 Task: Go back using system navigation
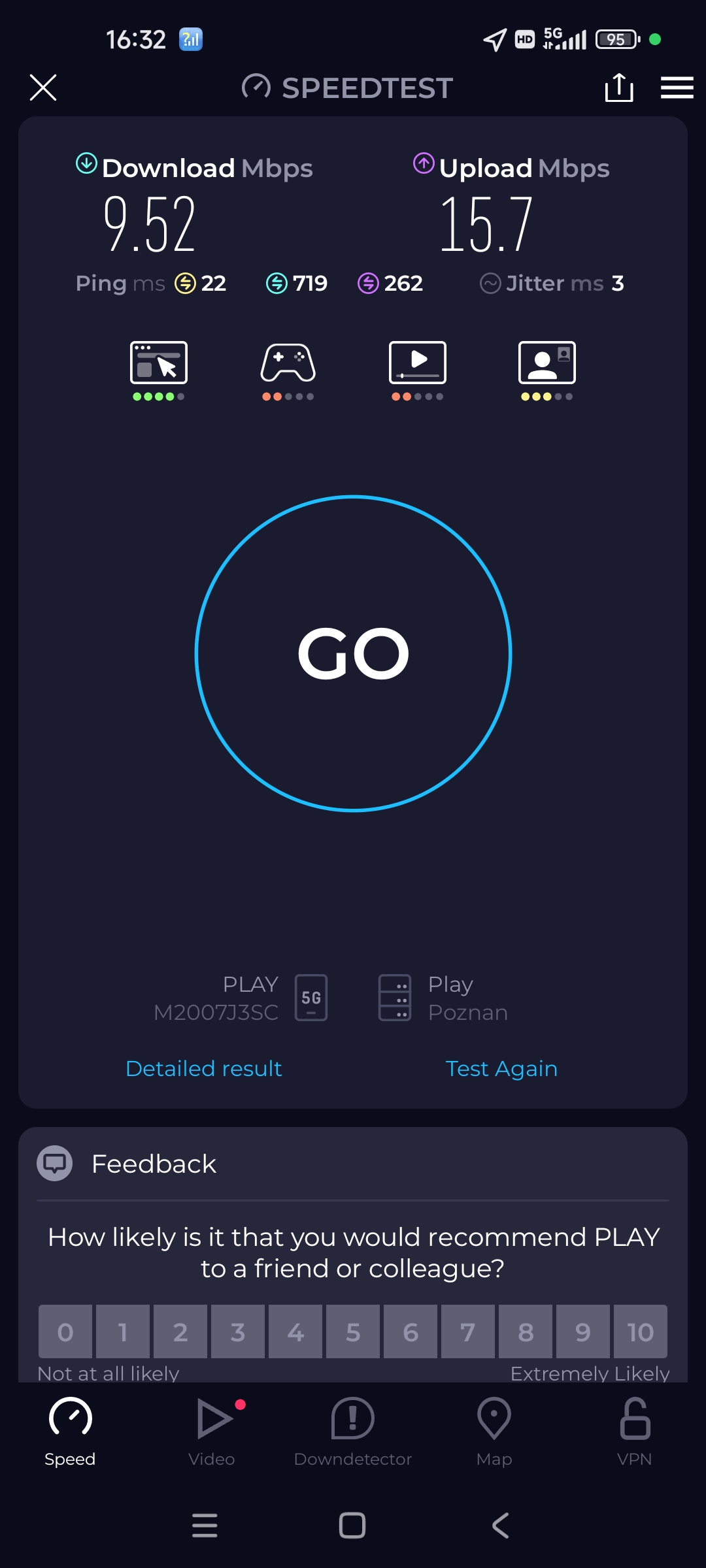coord(500,1526)
